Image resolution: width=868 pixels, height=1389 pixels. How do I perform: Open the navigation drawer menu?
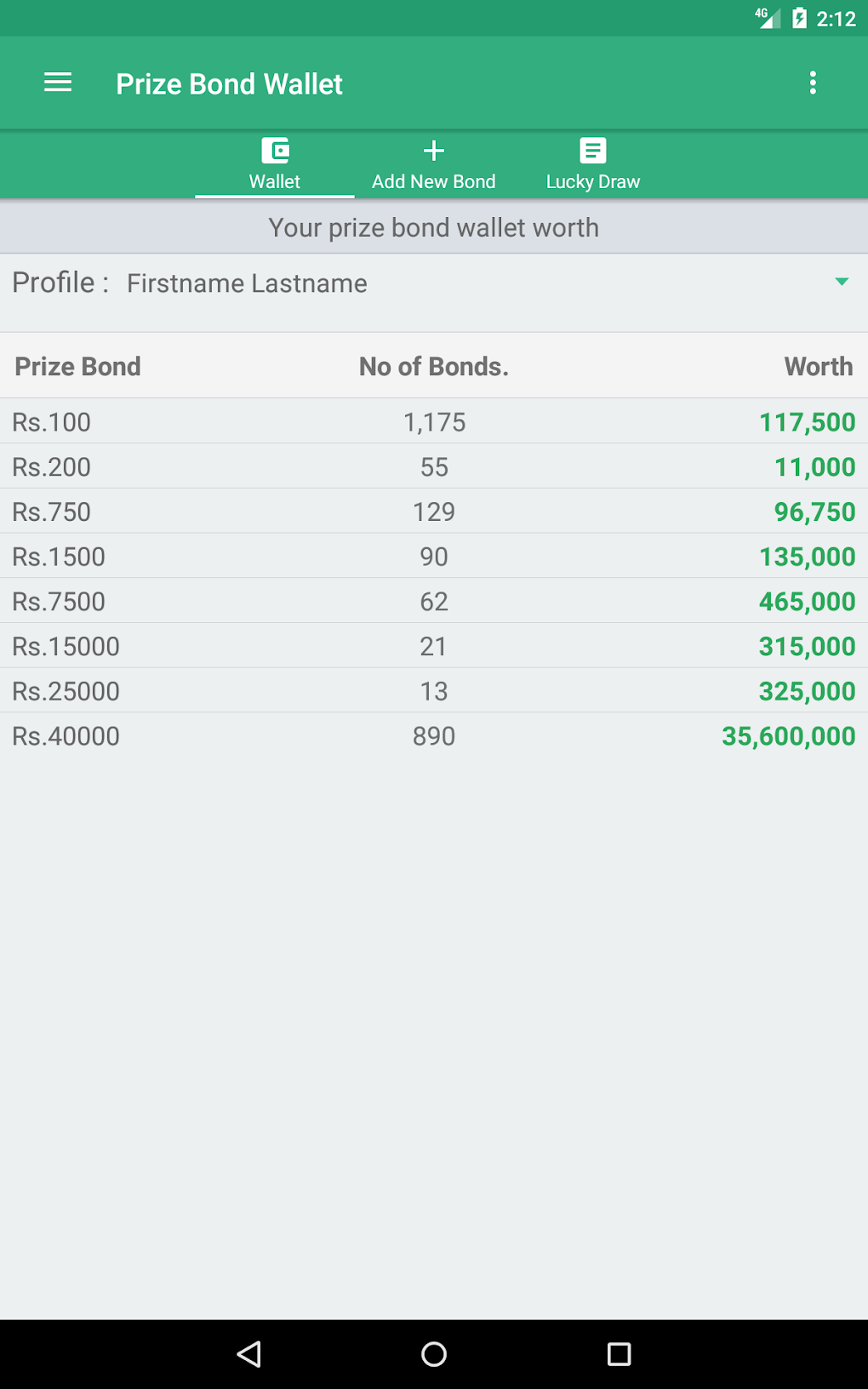(58, 83)
